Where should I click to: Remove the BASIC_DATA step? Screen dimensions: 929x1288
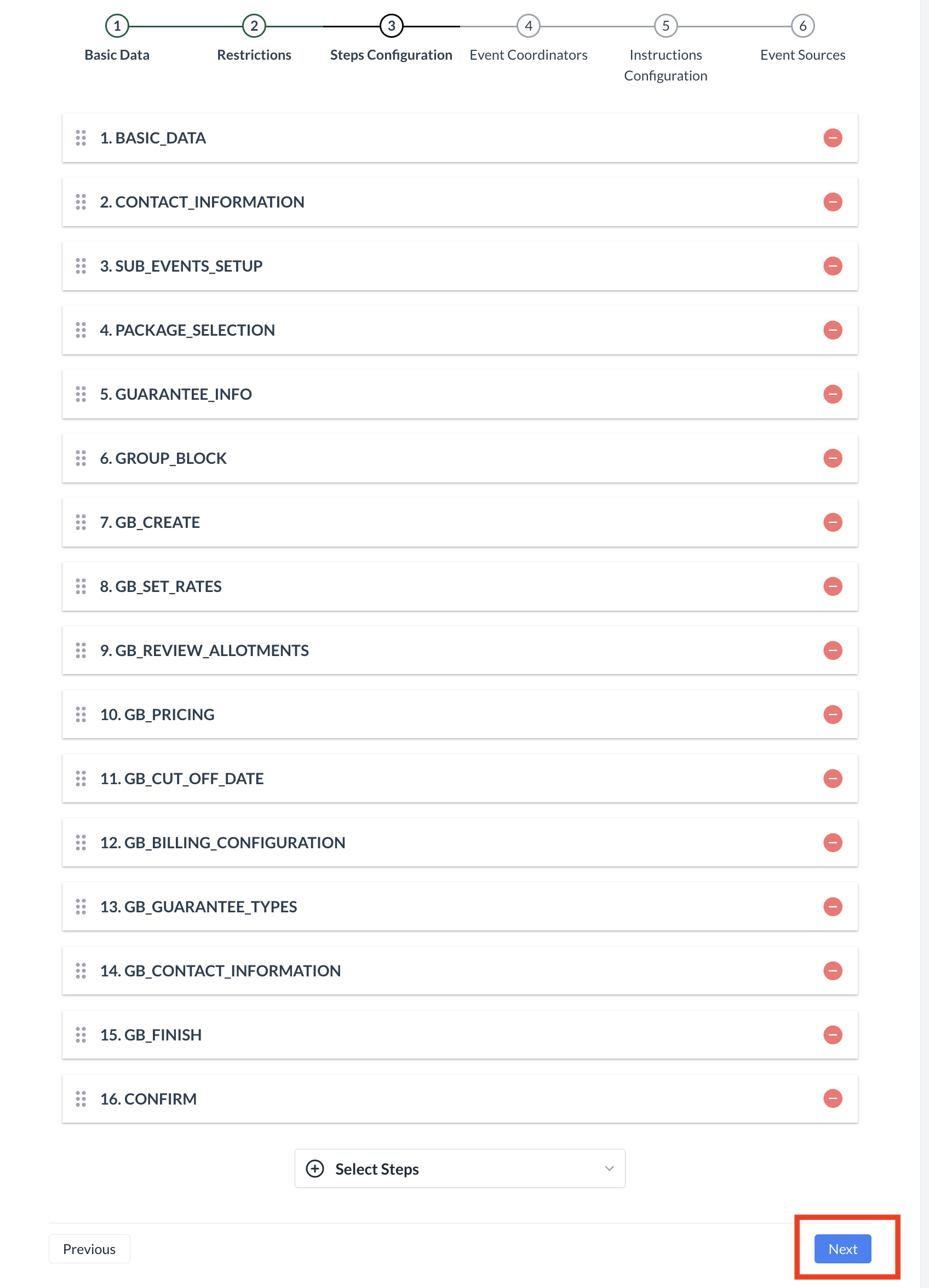(x=834, y=138)
